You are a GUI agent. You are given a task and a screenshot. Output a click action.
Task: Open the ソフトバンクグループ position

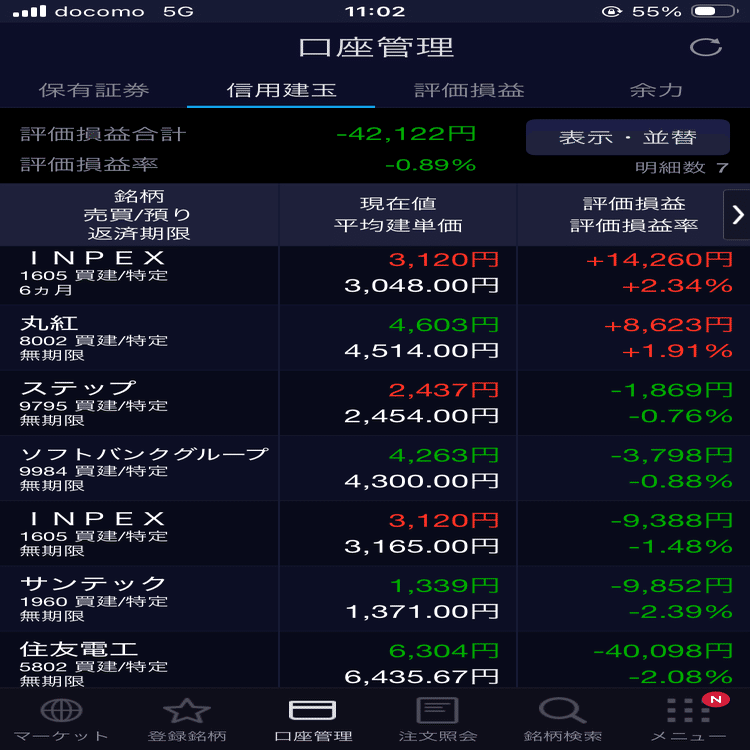click(375, 468)
